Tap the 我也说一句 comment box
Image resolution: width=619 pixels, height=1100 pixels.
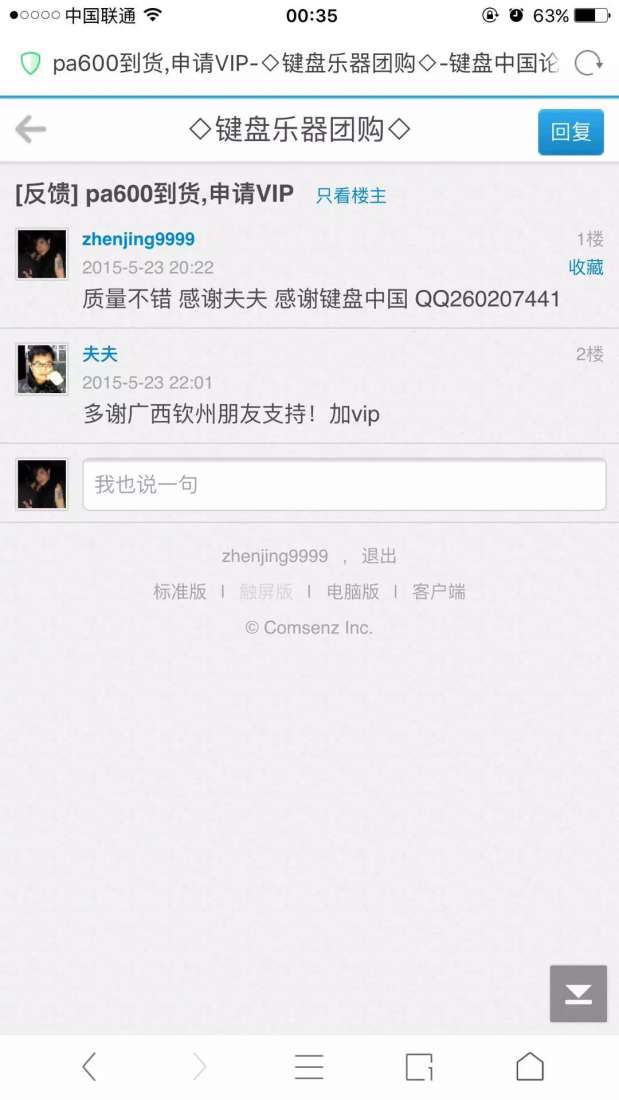point(344,485)
